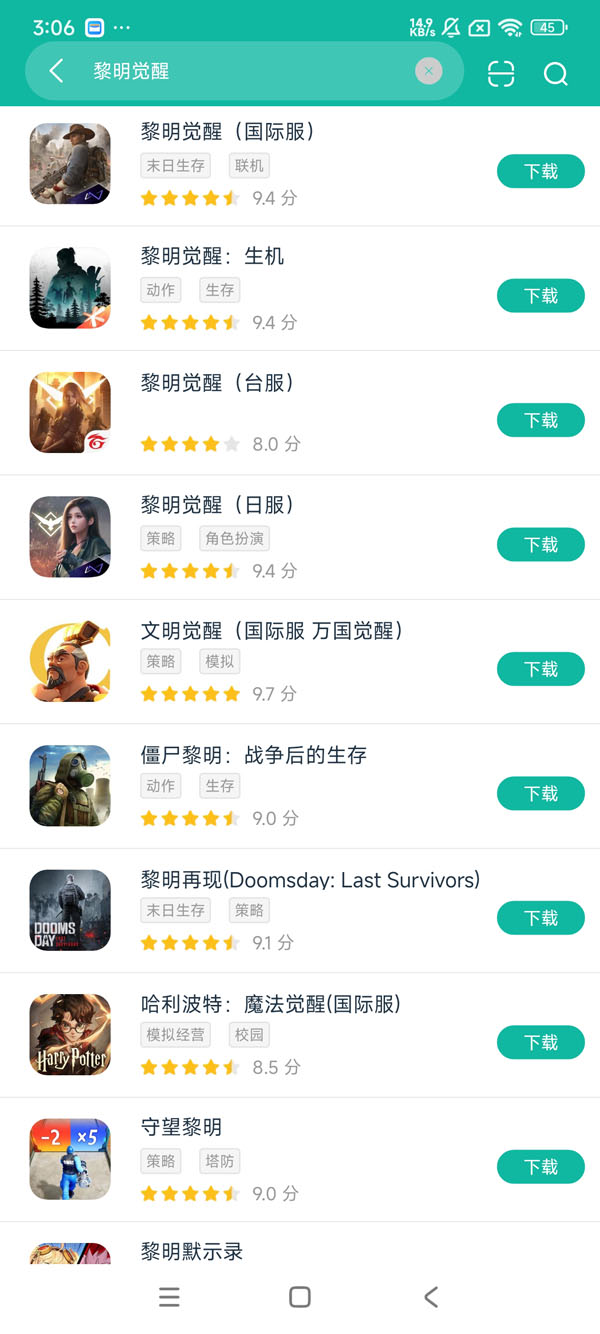
Task: Open the 黎明觉醒（国际服） result details
Action: [x=228, y=132]
